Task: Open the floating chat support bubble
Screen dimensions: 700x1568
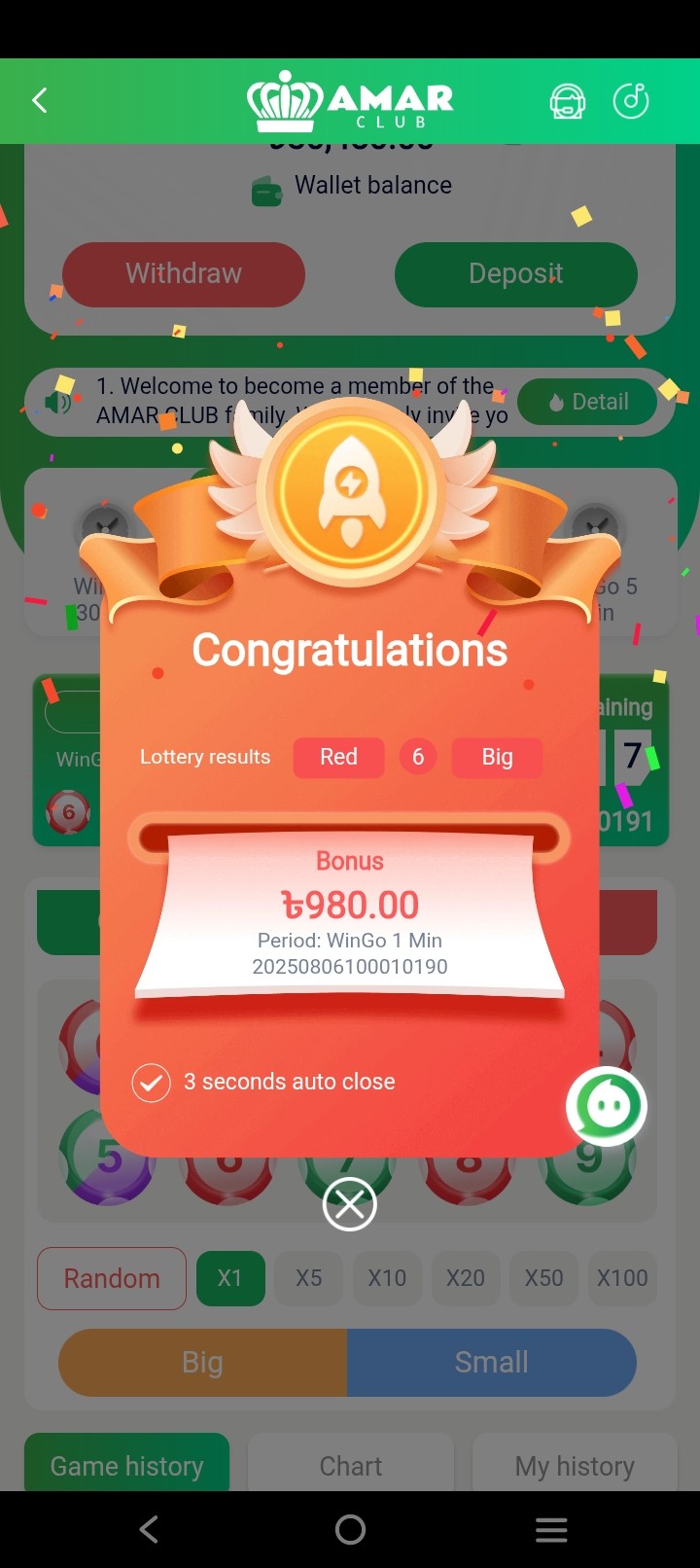Action: 607,1106
